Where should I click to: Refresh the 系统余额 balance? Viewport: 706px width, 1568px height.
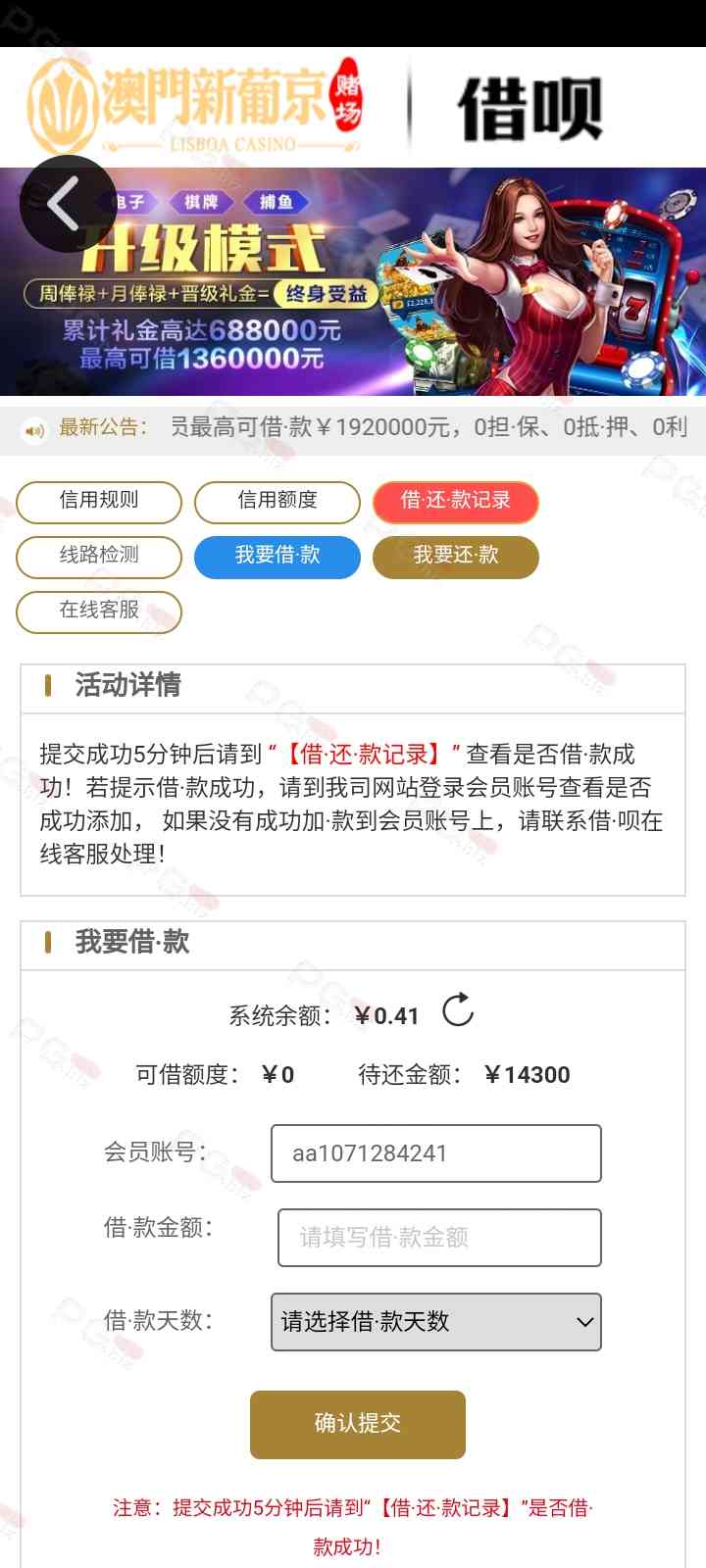(458, 1010)
